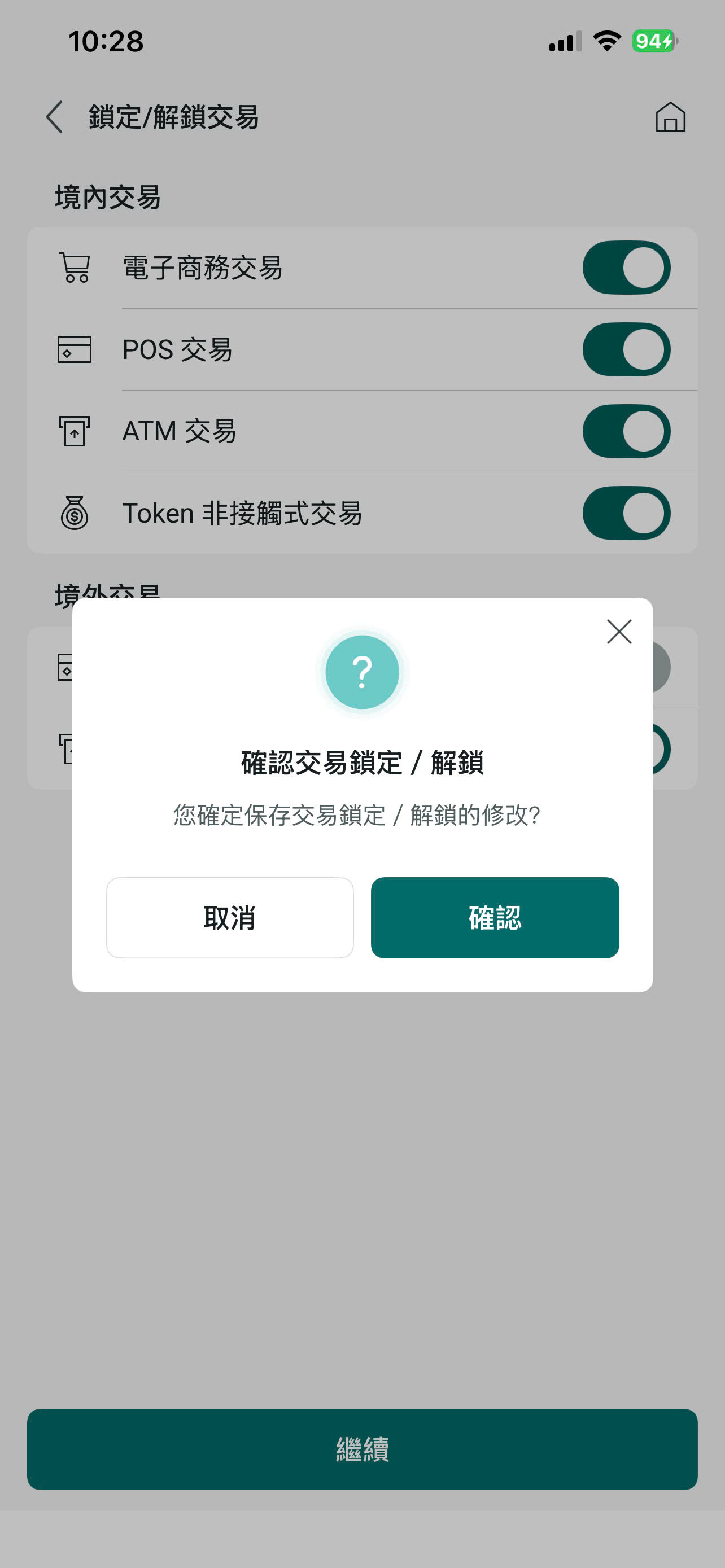Open the home icon
The image size is (725, 1568).
click(x=670, y=117)
